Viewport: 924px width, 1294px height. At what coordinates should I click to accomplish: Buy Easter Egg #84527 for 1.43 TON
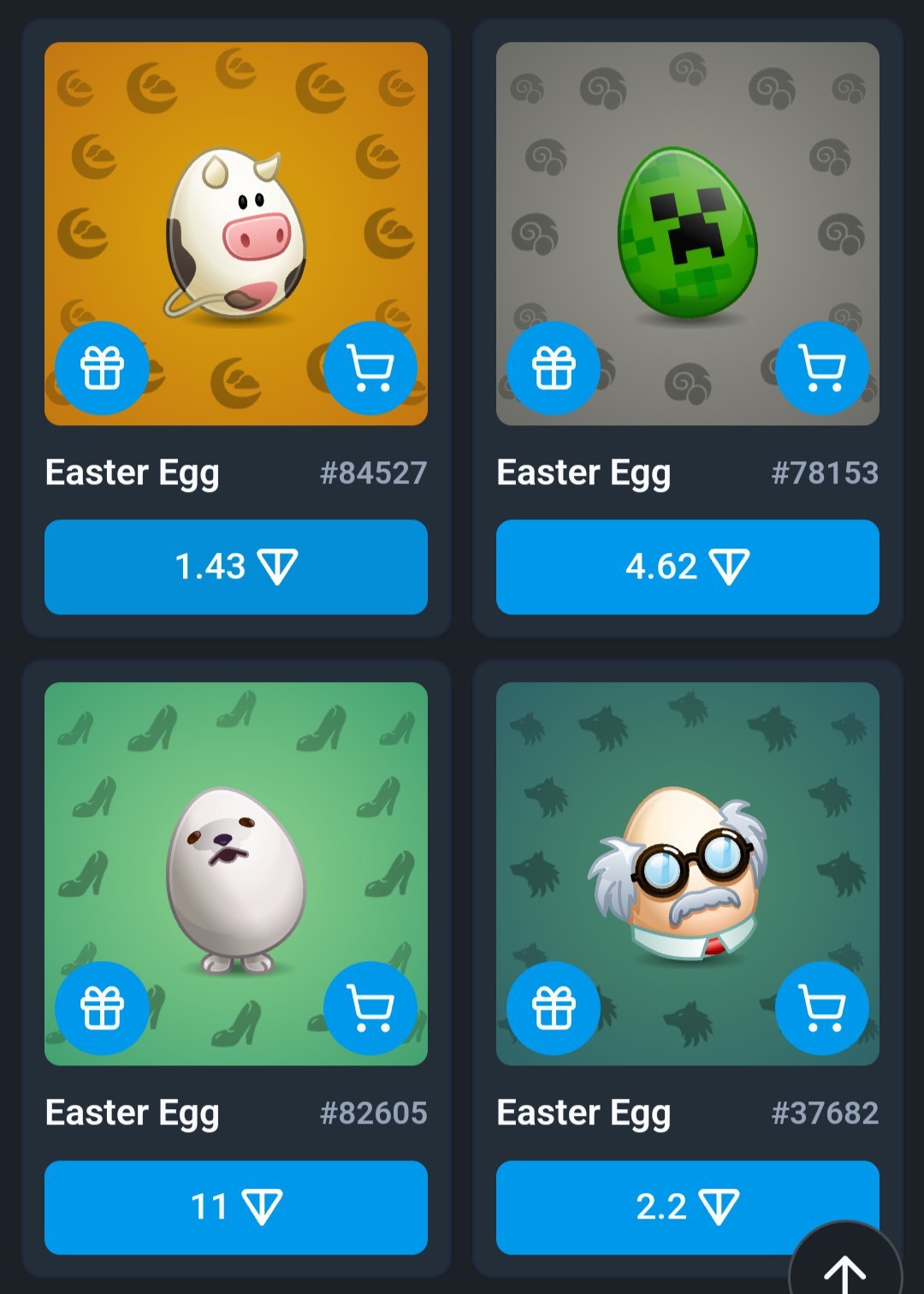(235, 567)
